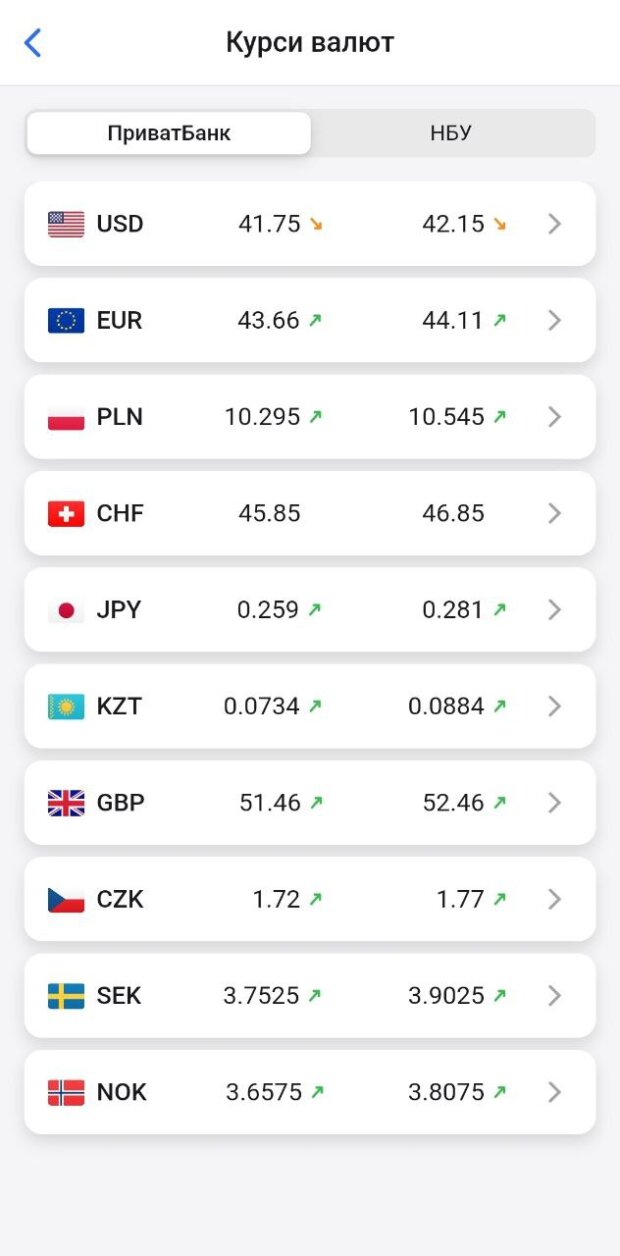
Task: Open USD exchange rate details
Action: (x=310, y=224)
